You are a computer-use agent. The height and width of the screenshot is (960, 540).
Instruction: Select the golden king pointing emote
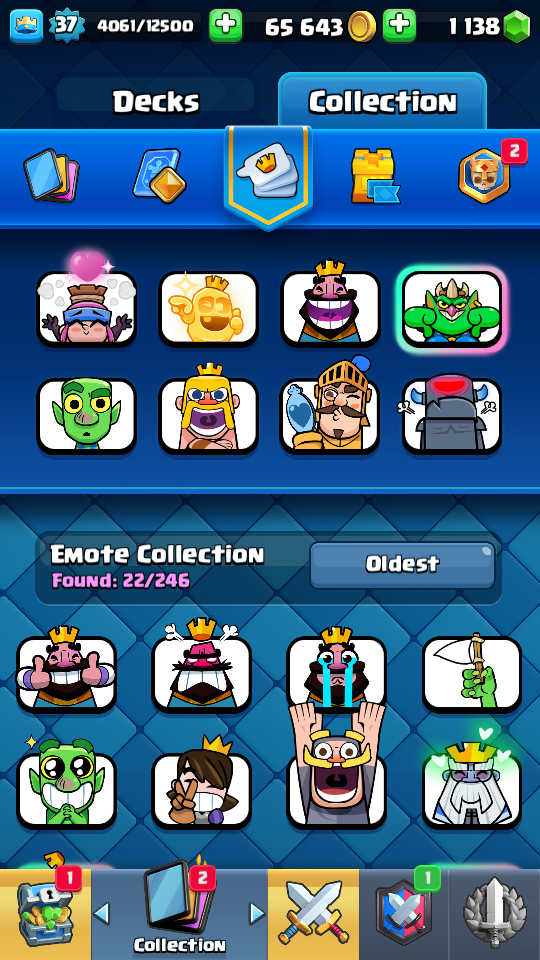click(x=208, y=309)
